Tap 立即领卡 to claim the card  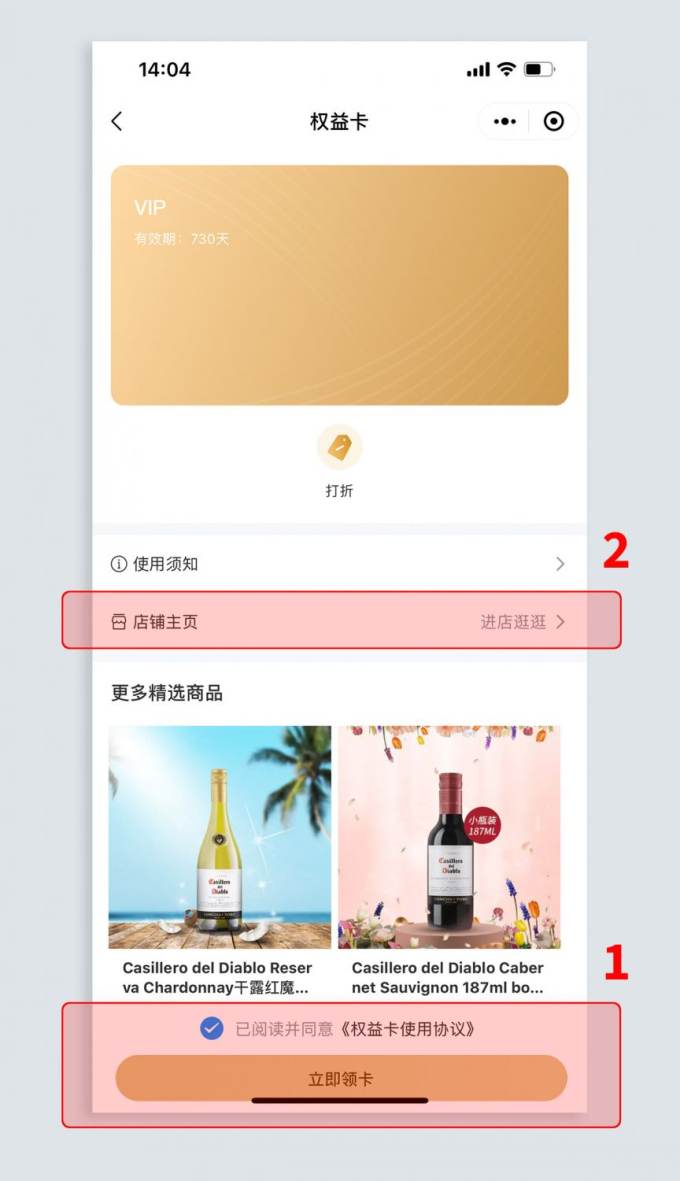point(341,1079)
